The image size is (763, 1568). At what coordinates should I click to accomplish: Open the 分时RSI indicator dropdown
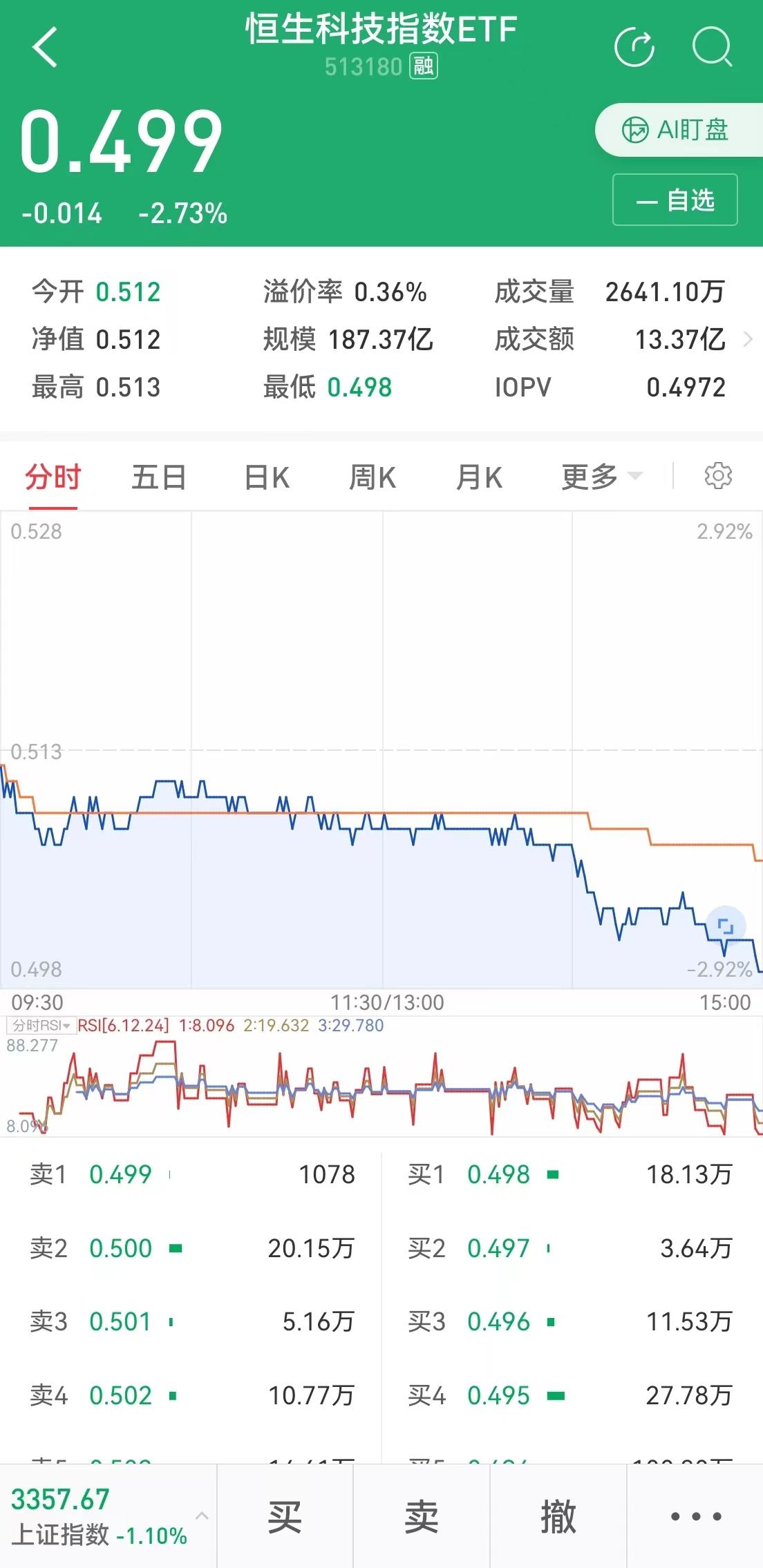(x=39, y=1026)
